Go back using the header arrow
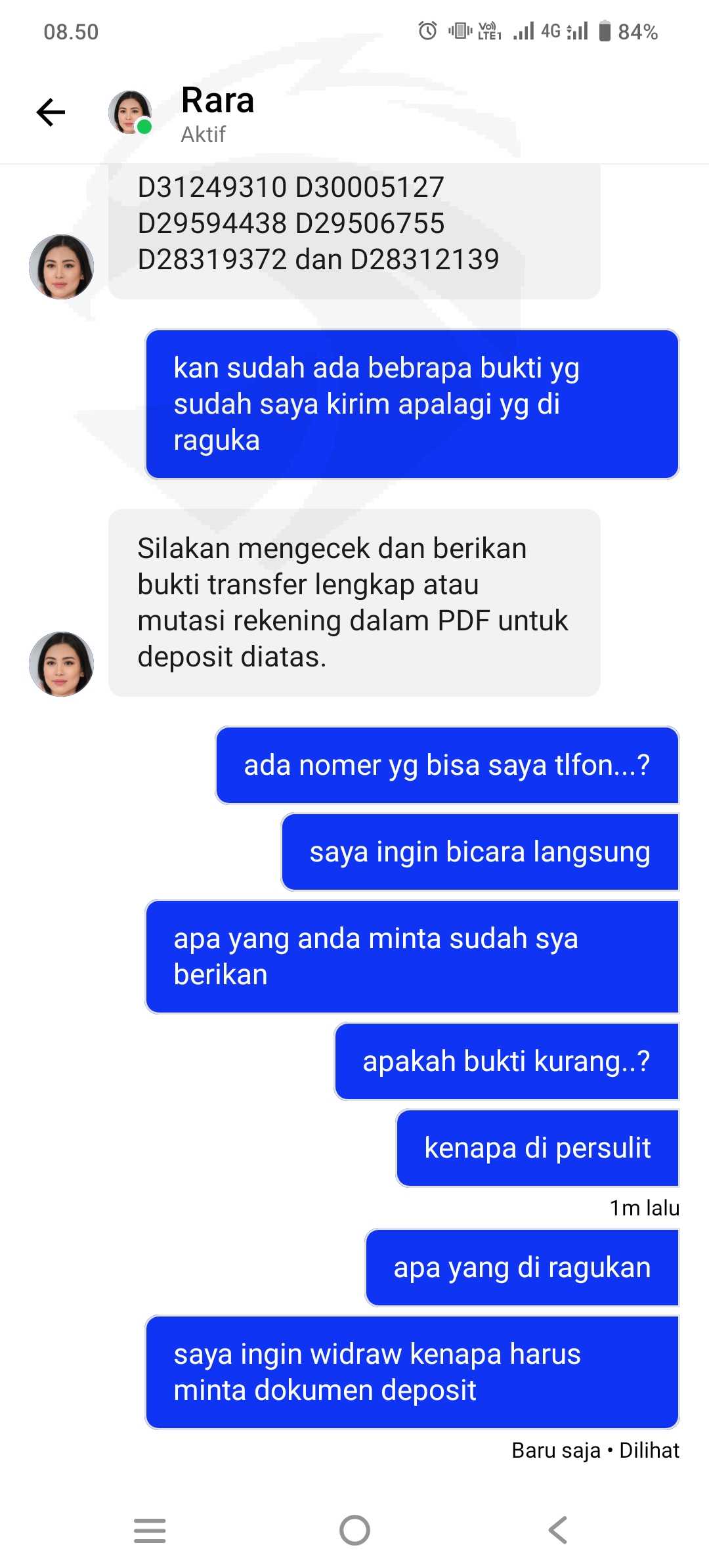Viewport: 709px width, 1568px height. click(x=51, y=112)
